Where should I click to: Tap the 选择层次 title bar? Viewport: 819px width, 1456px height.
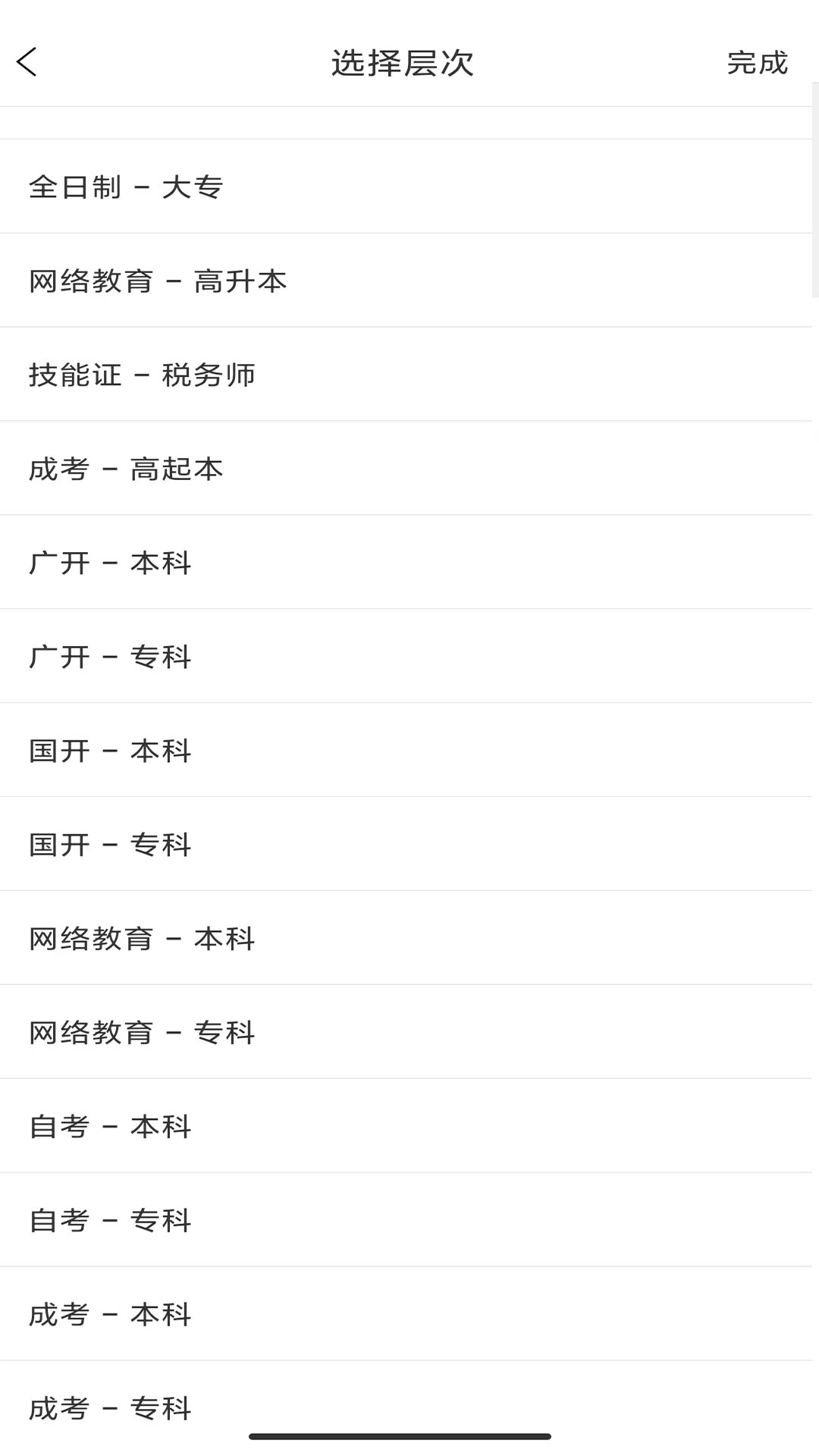(x=403, y=64)
